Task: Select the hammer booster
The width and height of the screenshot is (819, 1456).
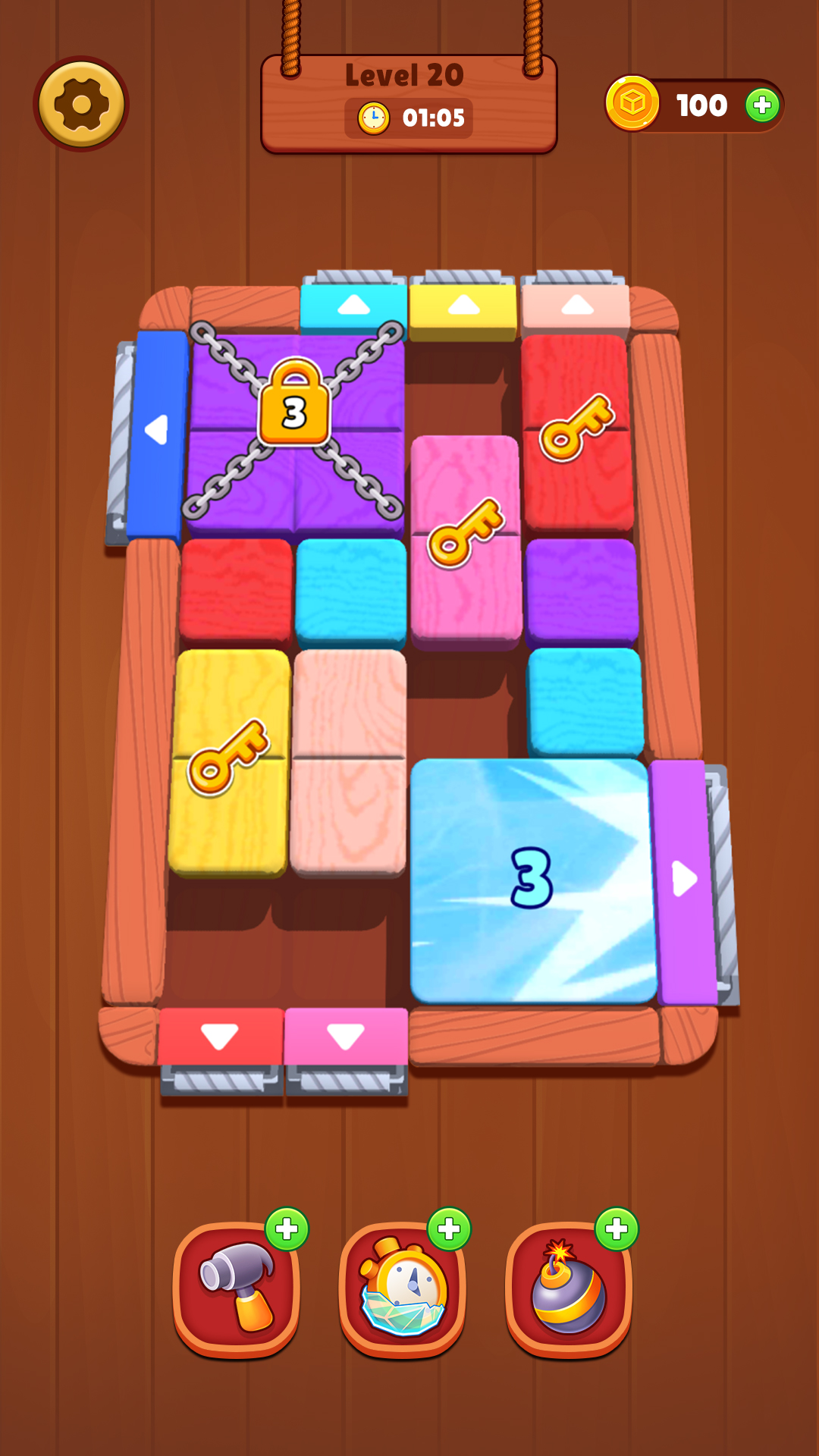Action: (x=237, y=1287)
